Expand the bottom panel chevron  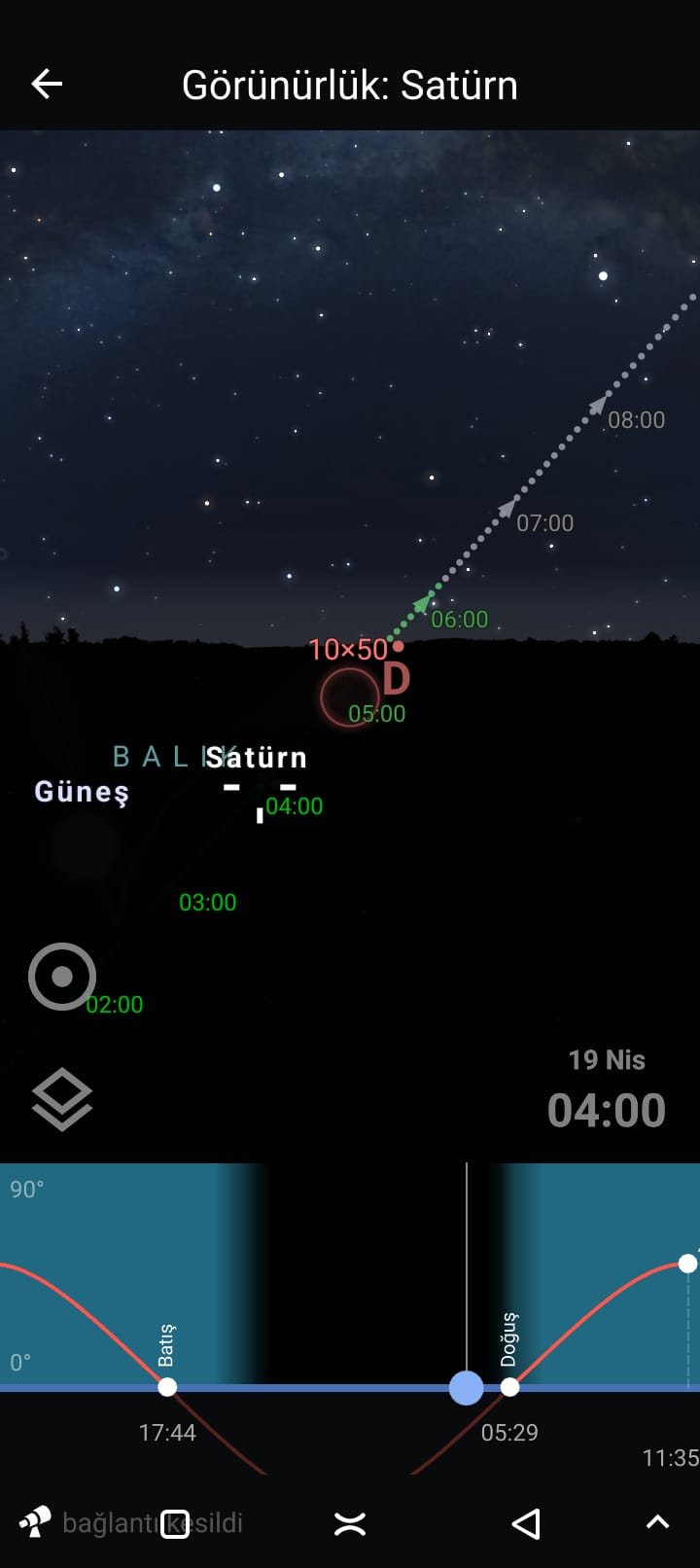point(658,1523)
